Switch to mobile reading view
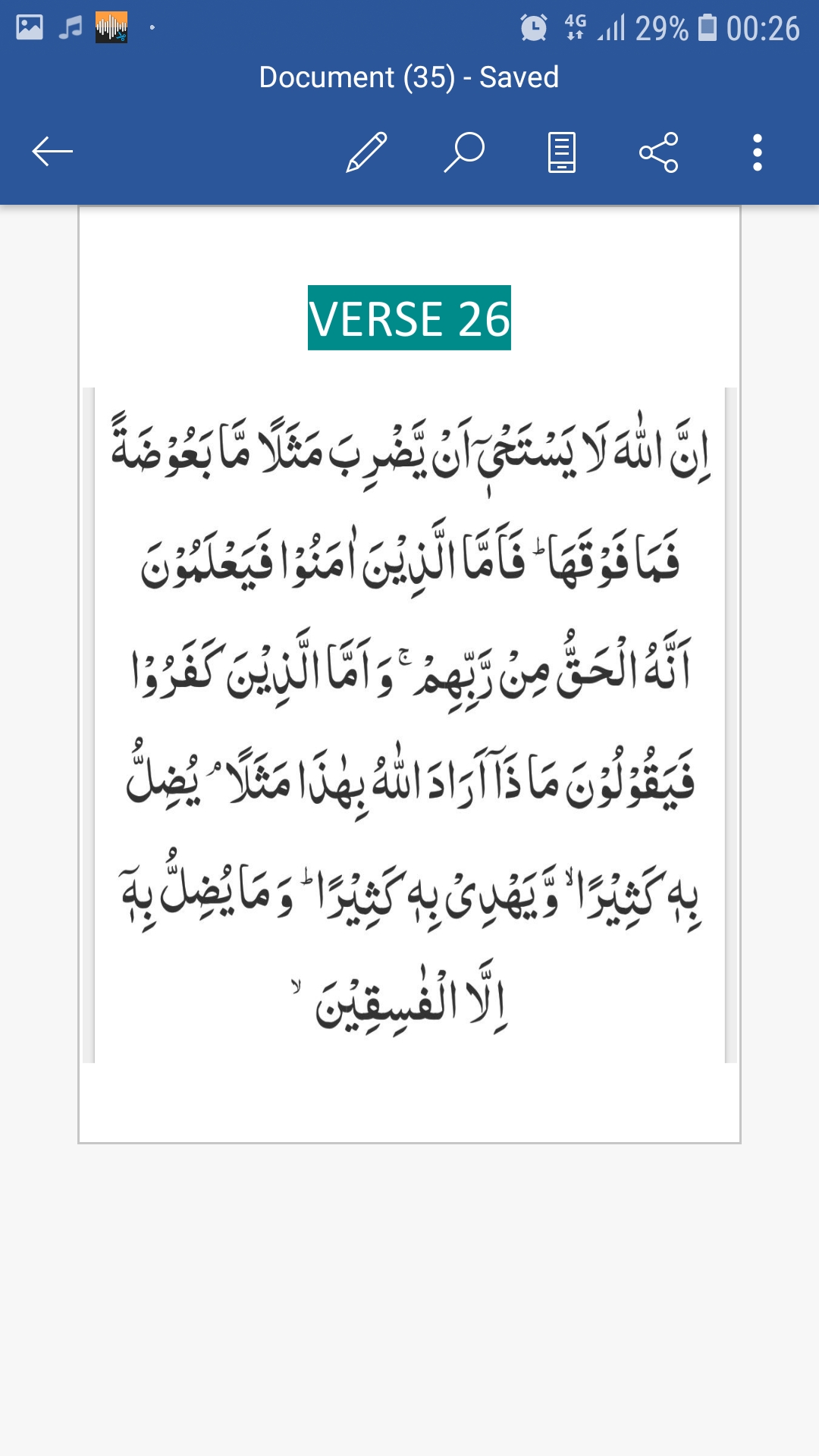This screenshot has width=819, height=1456. [x=562, y=152]
